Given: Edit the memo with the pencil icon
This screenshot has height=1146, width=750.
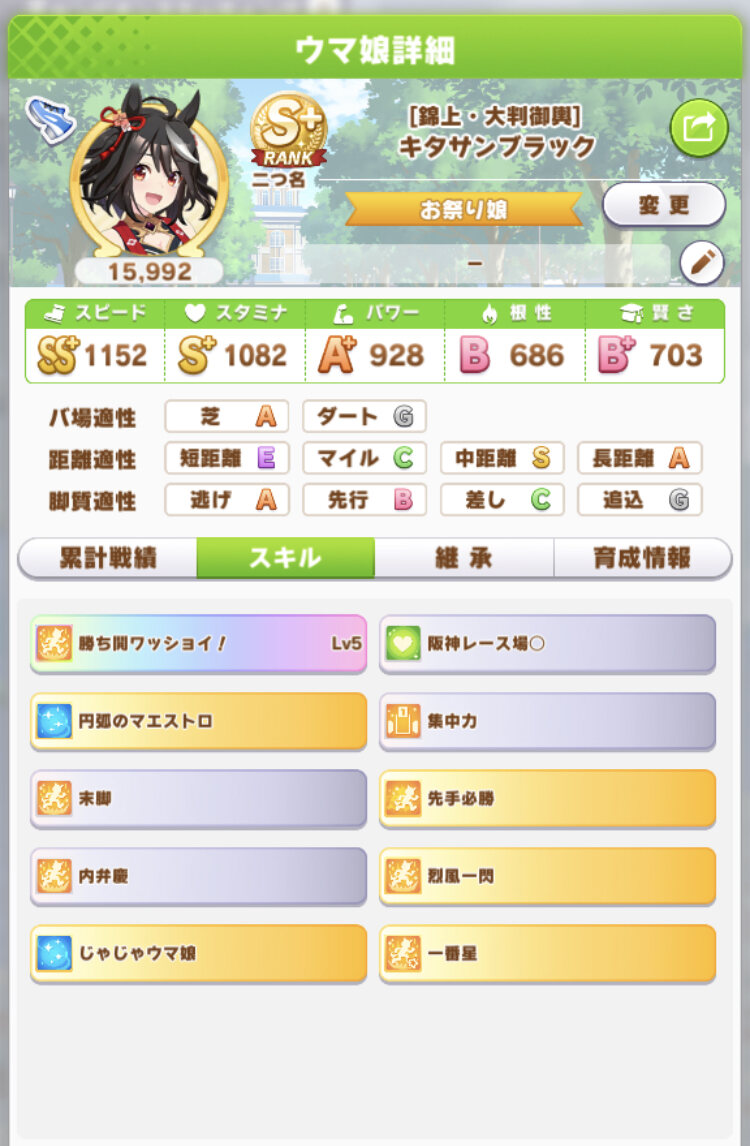Looking at the screenshot, I should 701,264.
